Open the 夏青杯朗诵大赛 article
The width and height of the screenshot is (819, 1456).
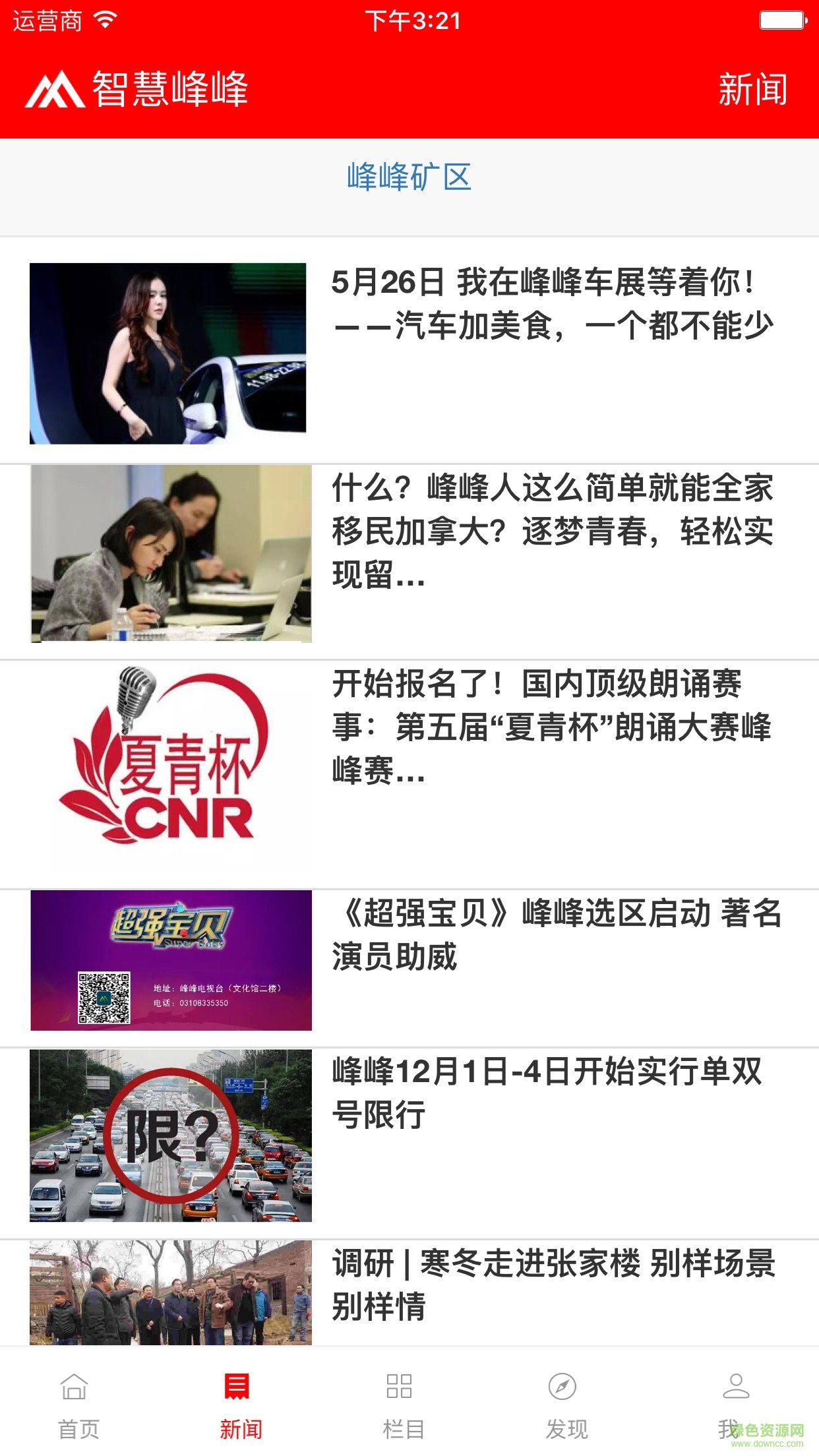[551, 727]
